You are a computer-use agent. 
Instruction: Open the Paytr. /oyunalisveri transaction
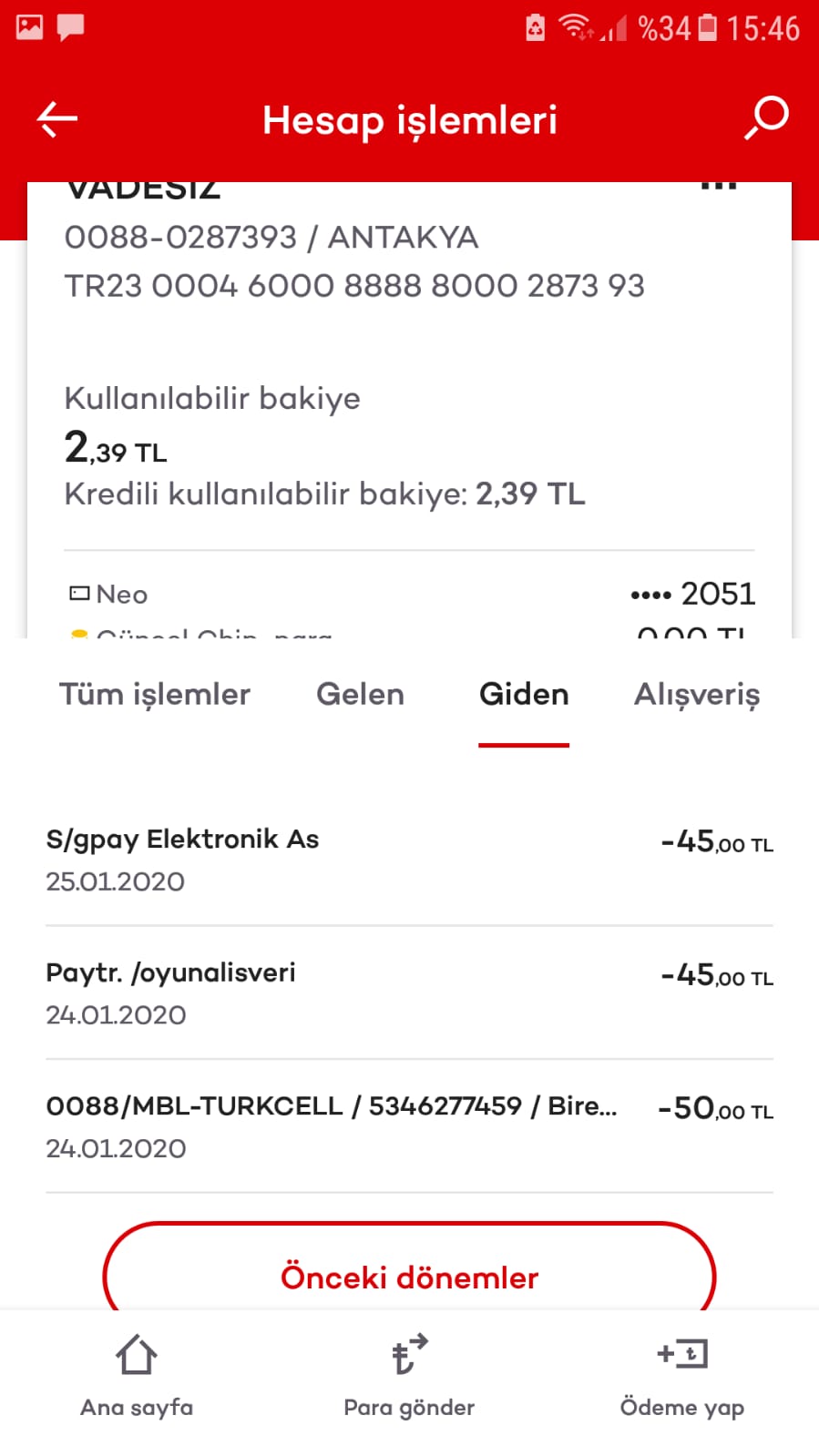pyautogui.click(x=409, y=993)
